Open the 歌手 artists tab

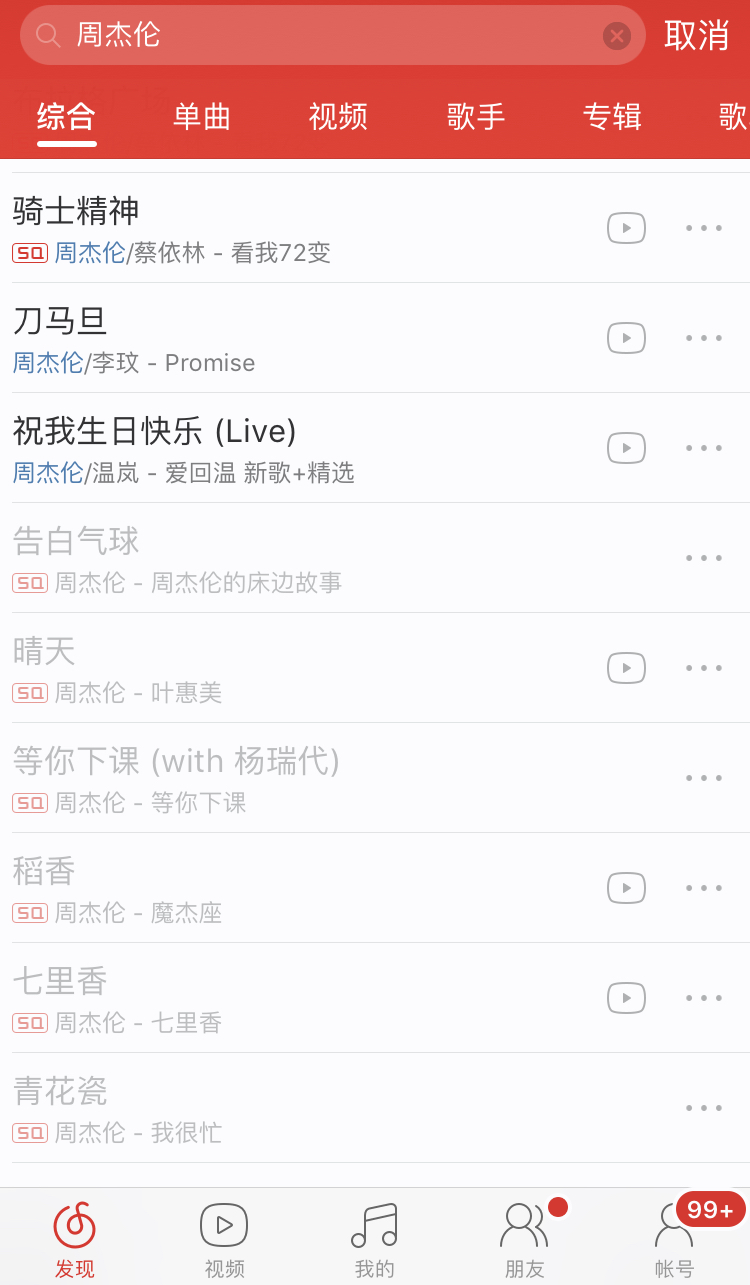475,117
